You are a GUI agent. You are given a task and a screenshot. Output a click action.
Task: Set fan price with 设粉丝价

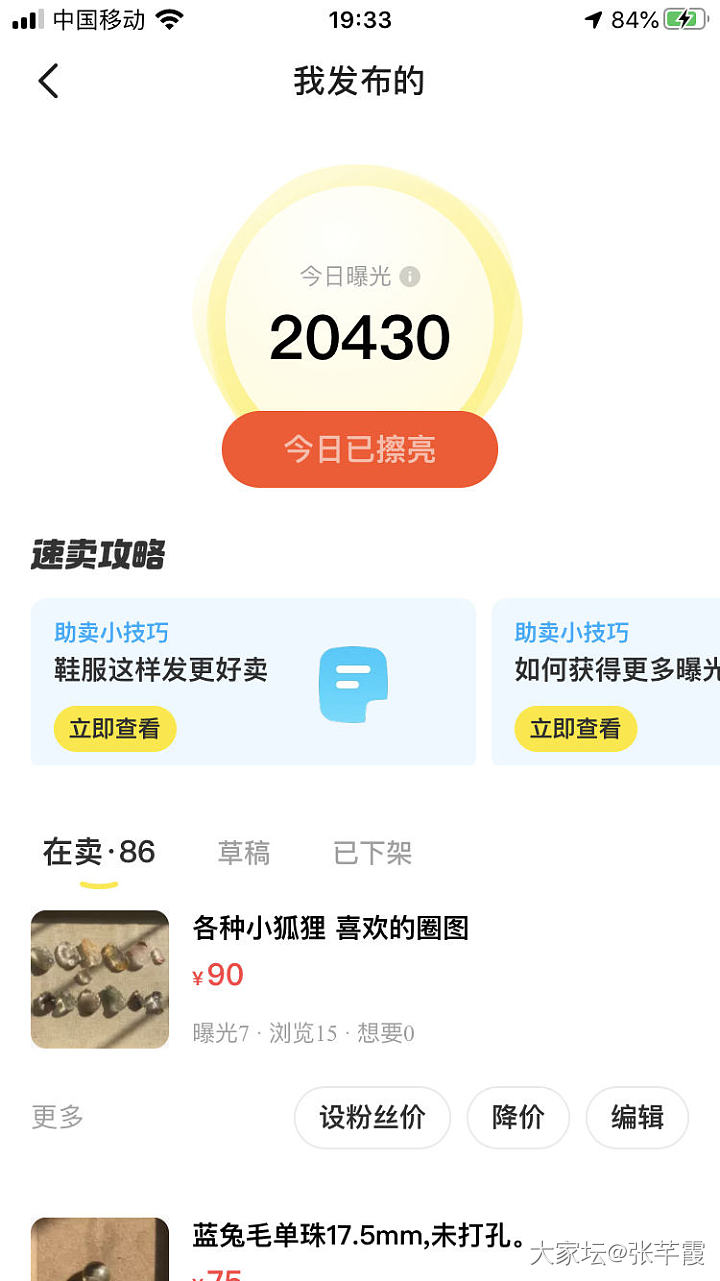[x=372, y=1117]
